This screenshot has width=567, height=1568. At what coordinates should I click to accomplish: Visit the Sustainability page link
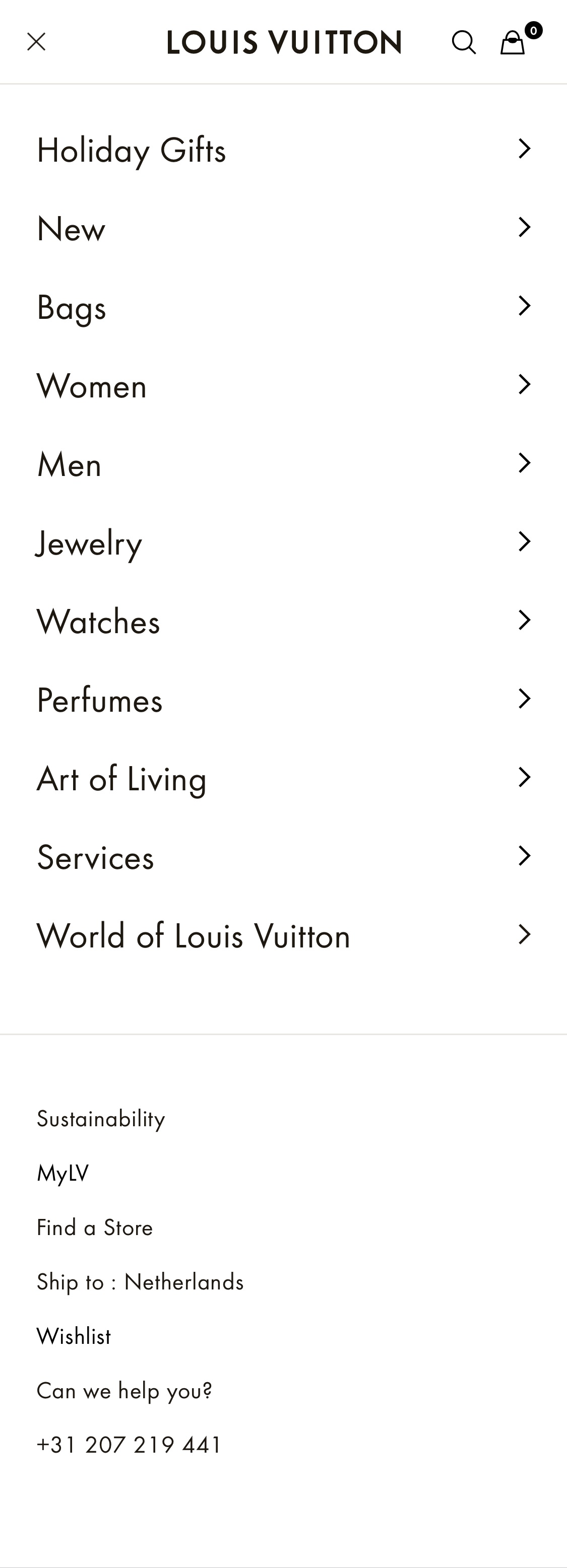coord(100,1119)
